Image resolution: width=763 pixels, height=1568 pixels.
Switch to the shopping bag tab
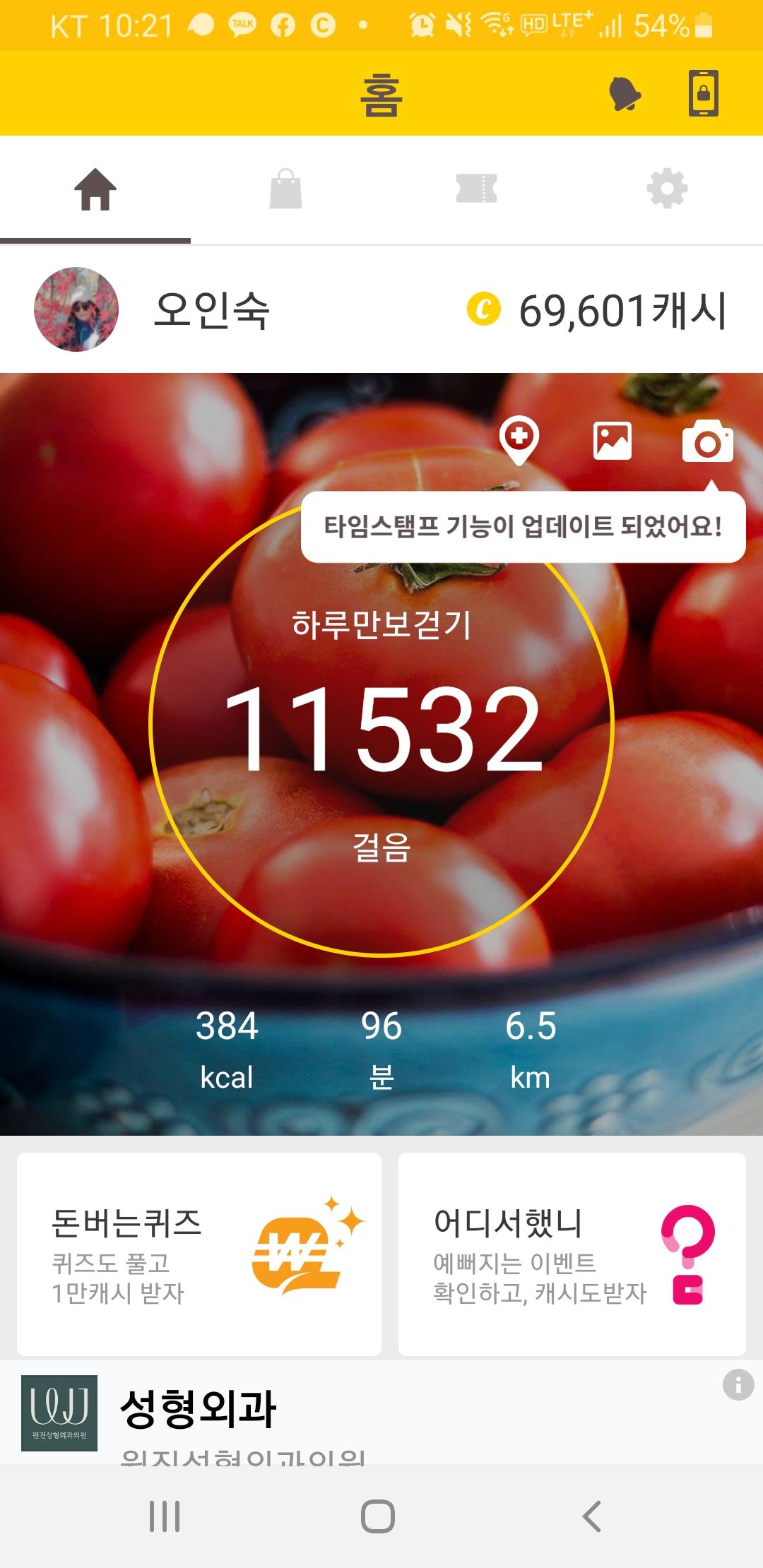pos(286,189)
